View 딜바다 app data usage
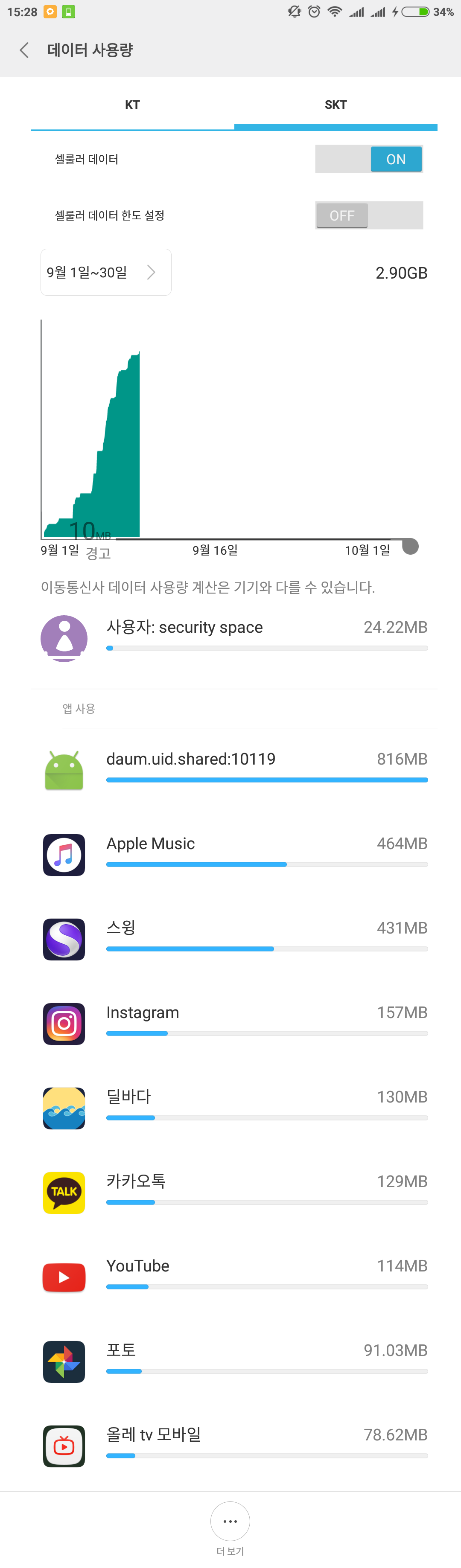461x1568 pixels. coord(234,1108)
